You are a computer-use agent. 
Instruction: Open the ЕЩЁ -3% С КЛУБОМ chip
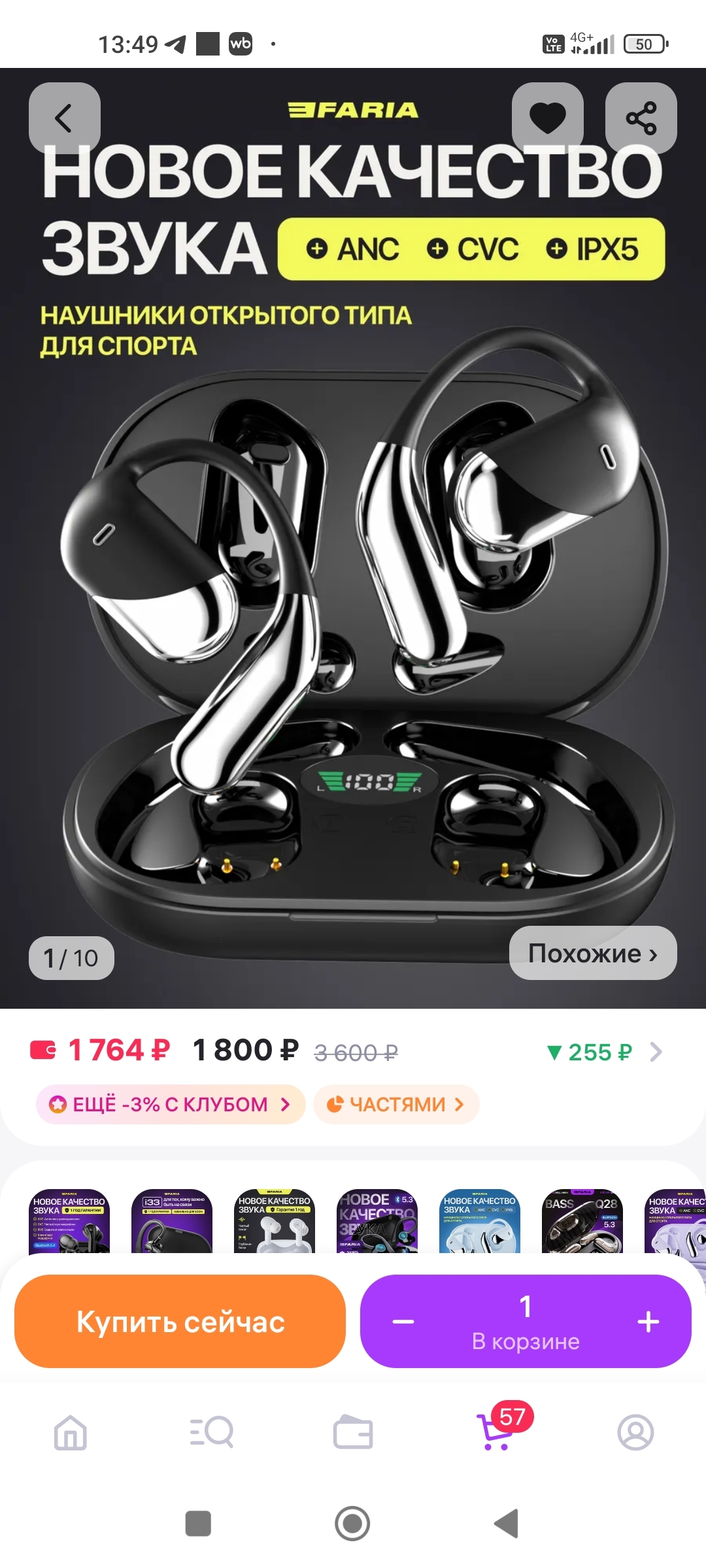click(171, 1104)
